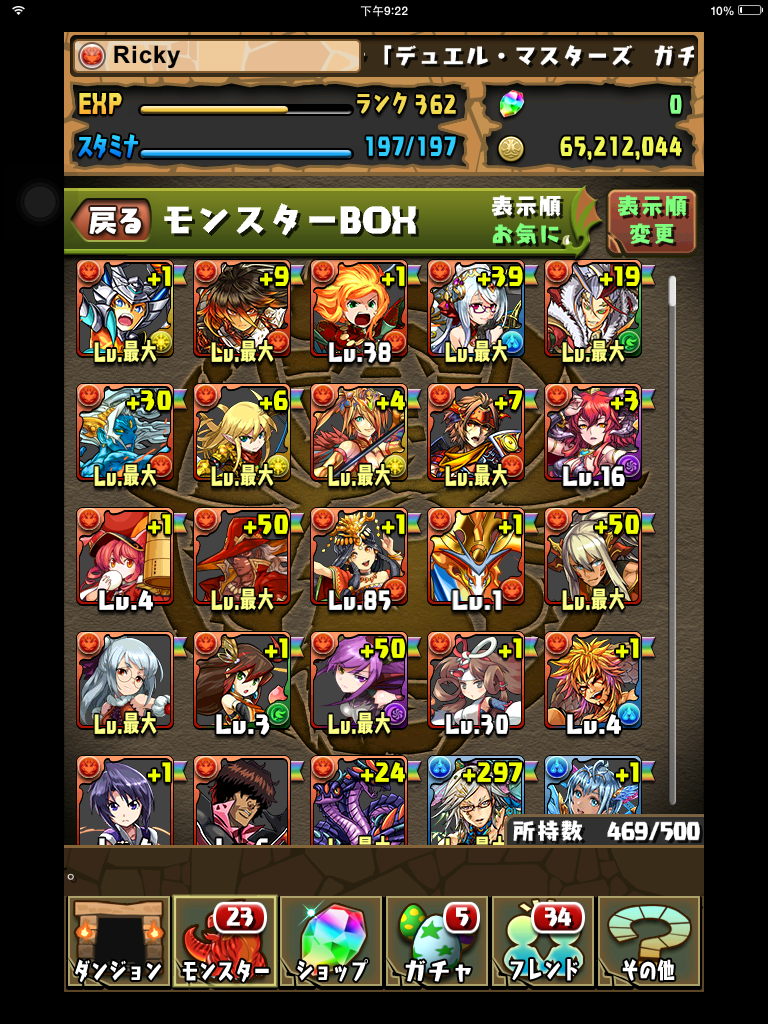Select the blonde monster with +6
This screenshot has width=768, height=1024.
(242, 432)
